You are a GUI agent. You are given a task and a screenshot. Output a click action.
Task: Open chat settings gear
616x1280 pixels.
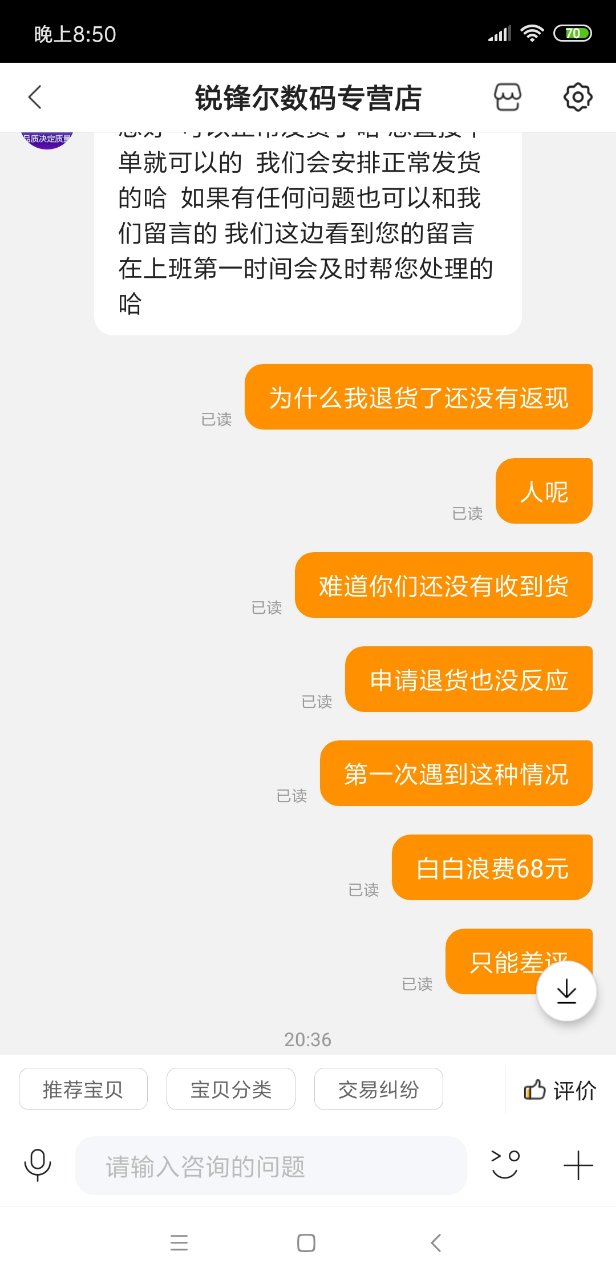pos(578,97)
